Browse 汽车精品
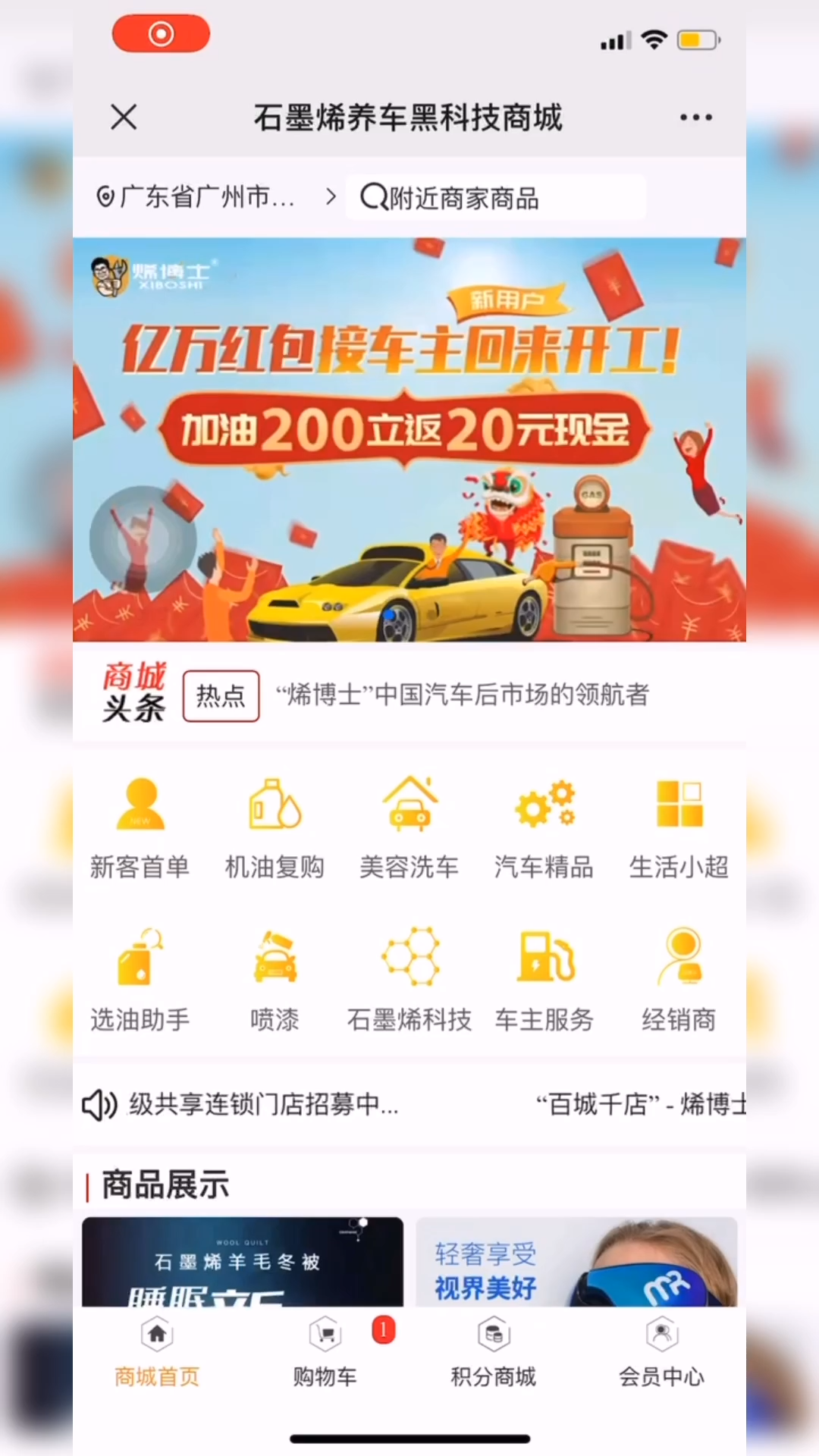Image resolution: width=819 pixels, height=1456 pixels. tap(544, 827)
